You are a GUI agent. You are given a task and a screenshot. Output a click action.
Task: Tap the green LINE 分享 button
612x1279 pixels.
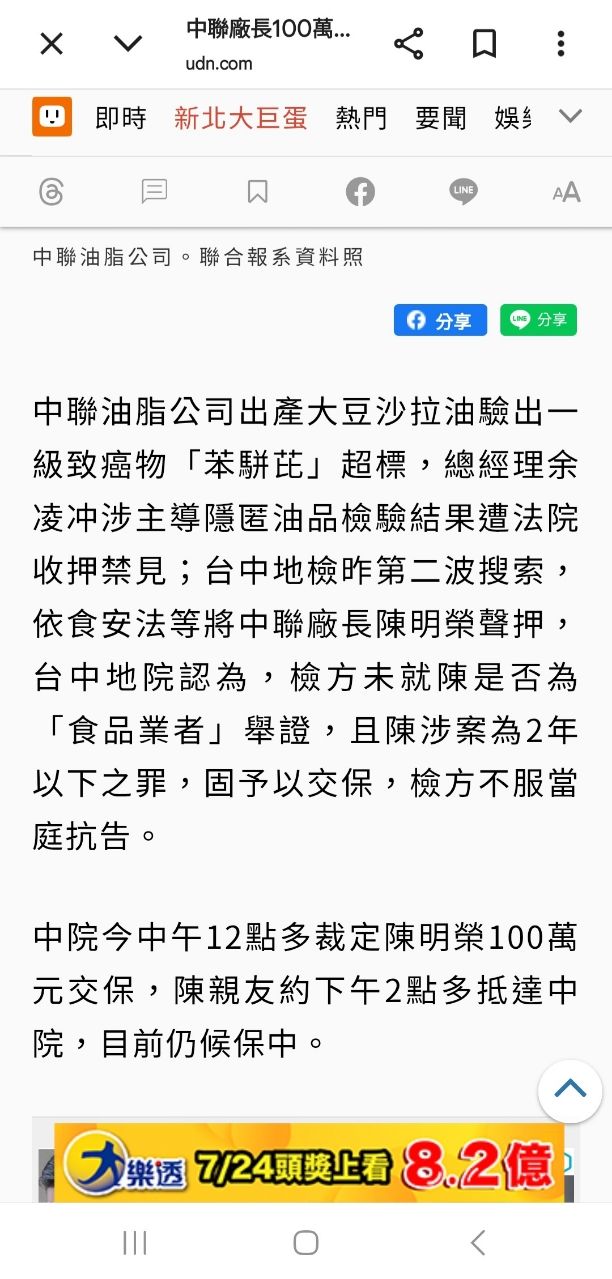click(539, 320)
